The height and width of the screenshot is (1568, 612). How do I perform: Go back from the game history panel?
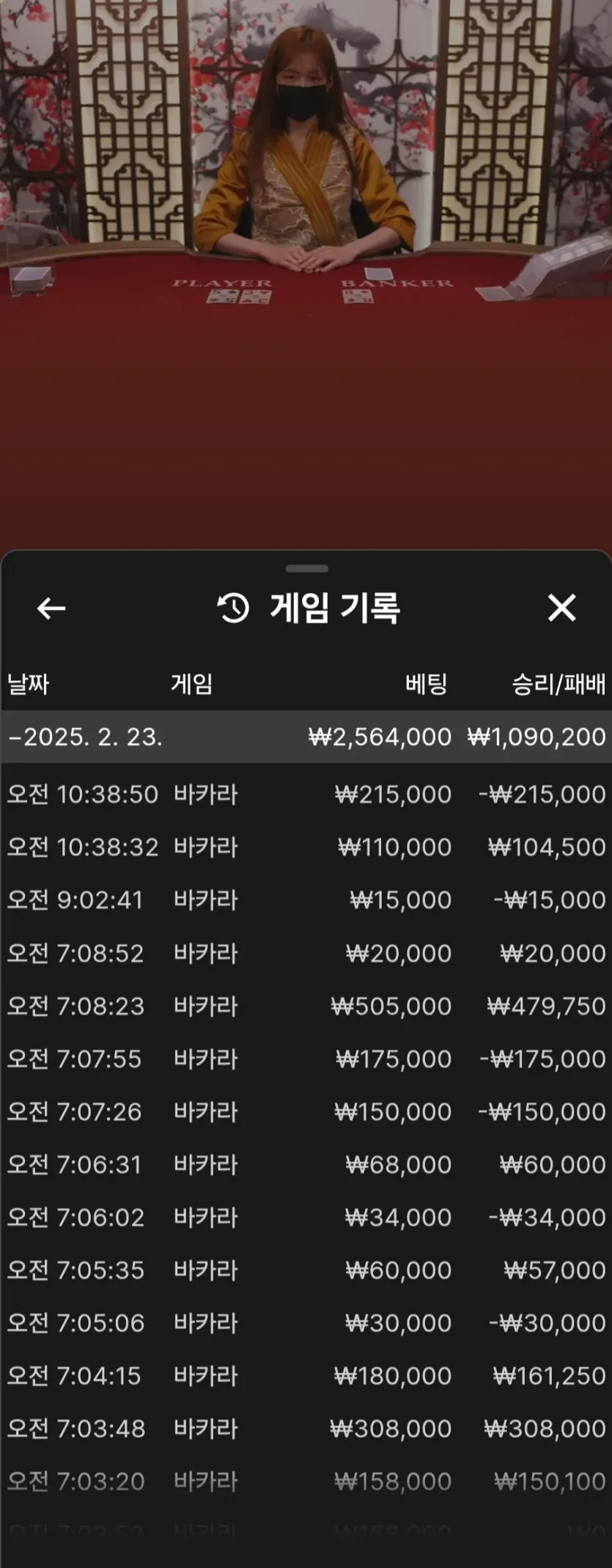pos(51,608)
